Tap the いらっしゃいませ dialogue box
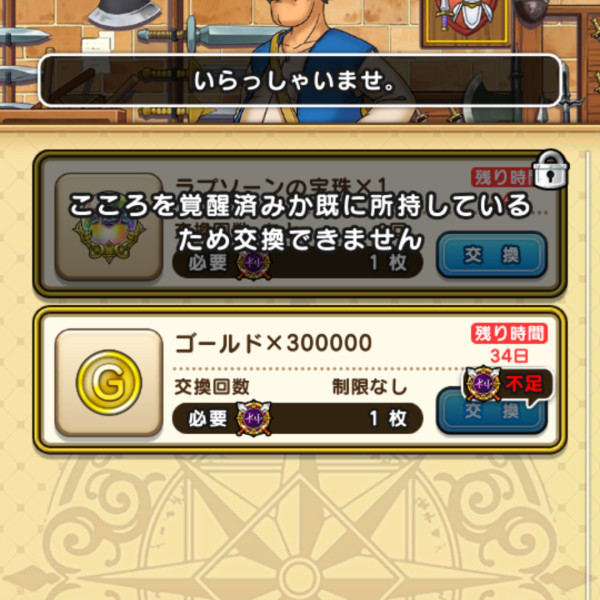600x600 pixels. [300, 80]
